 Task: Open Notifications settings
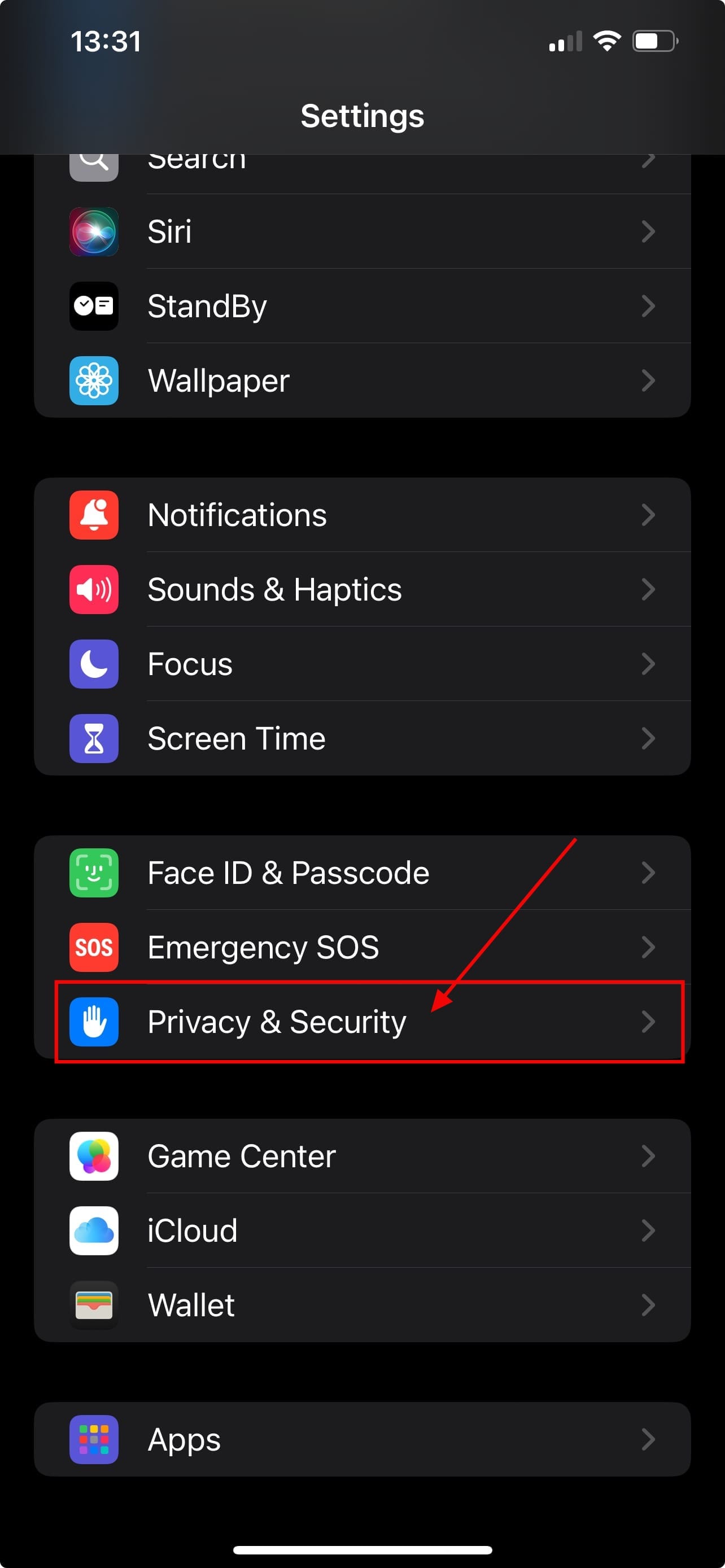point(361,515)
